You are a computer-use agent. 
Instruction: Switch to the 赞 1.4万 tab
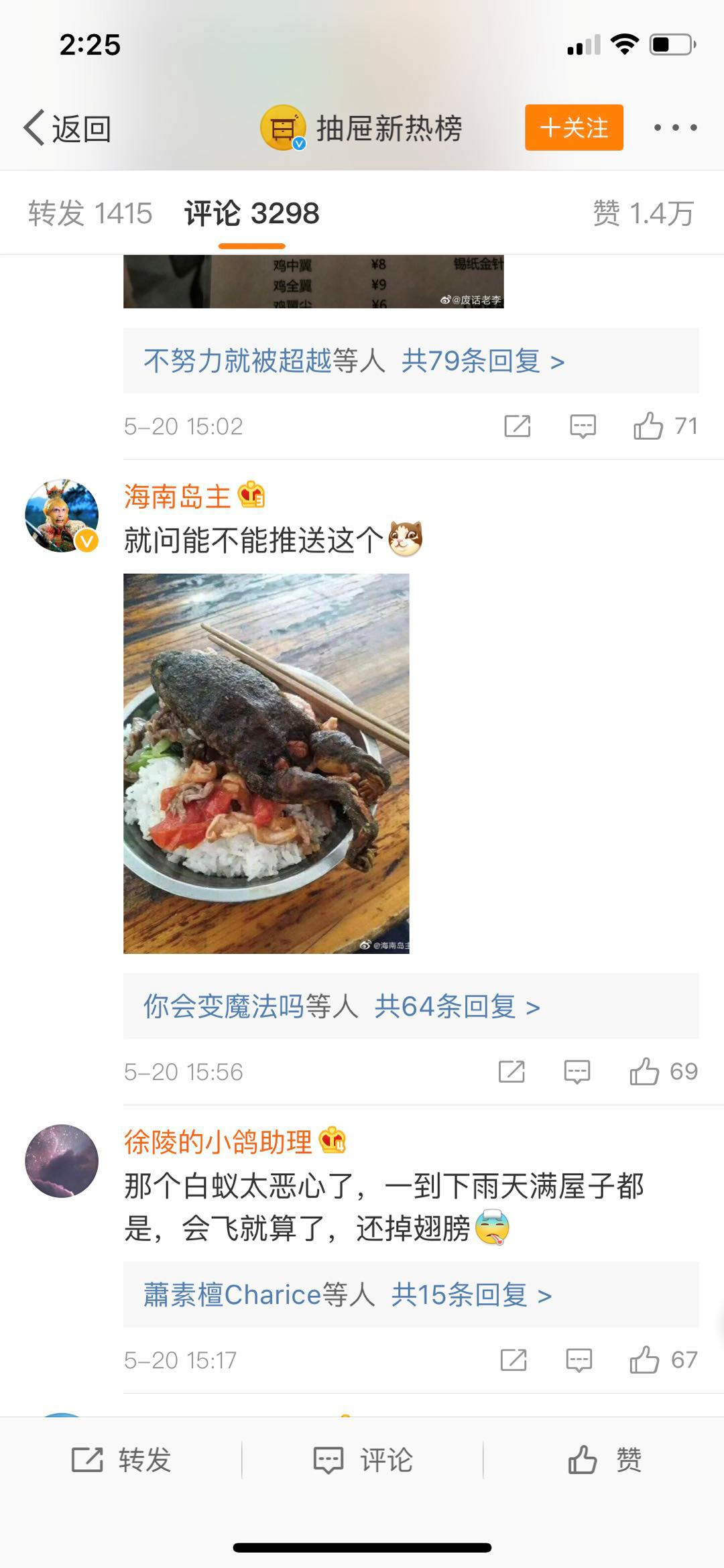coord(644,214)
